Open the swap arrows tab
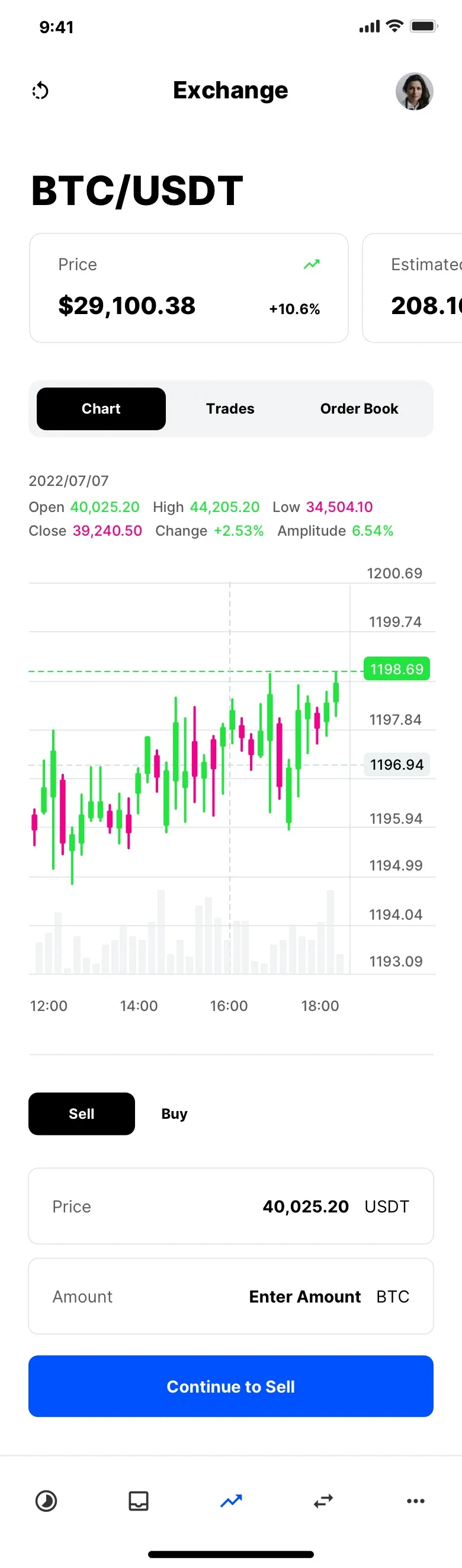 (323, 1500)
